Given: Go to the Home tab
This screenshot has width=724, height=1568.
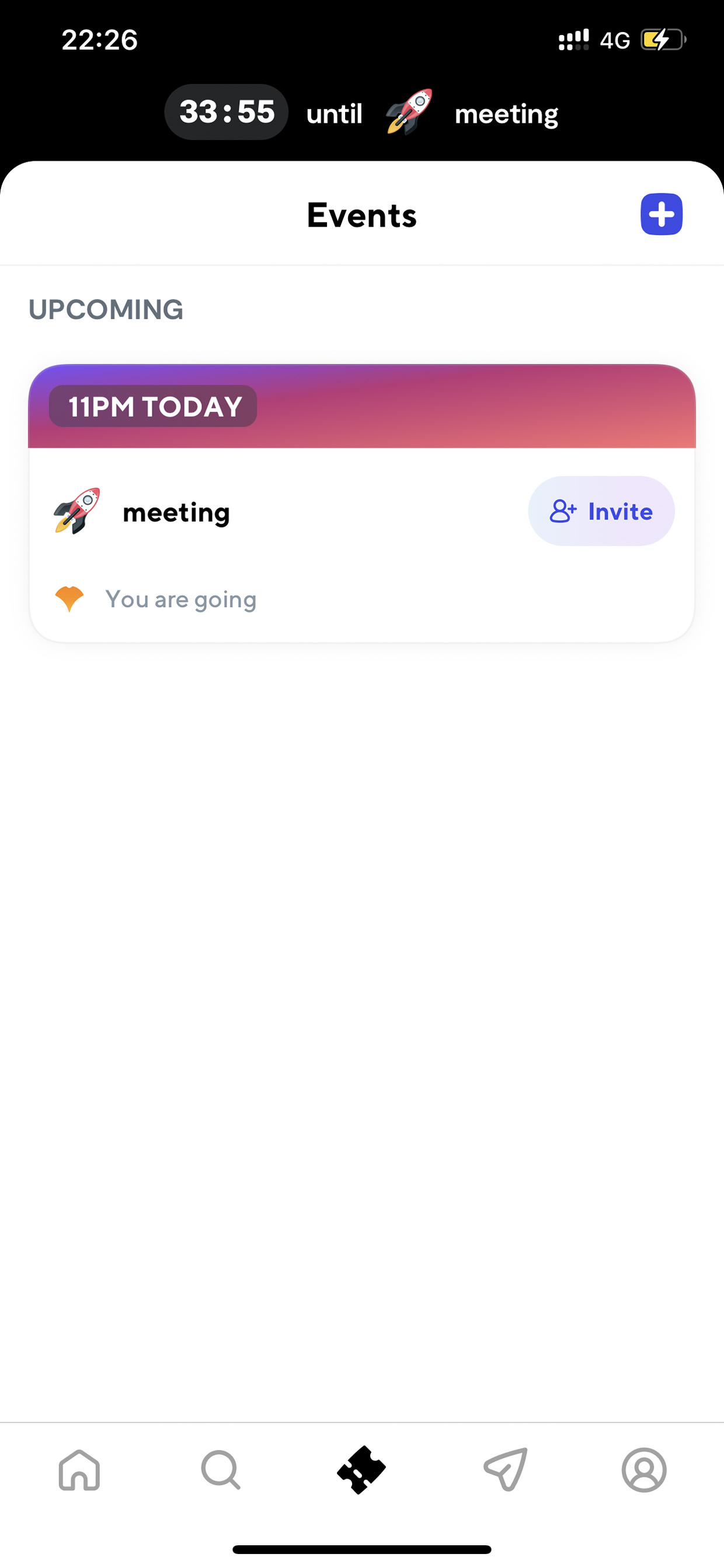Looking at the screenshot, I should coord(79,1470).
